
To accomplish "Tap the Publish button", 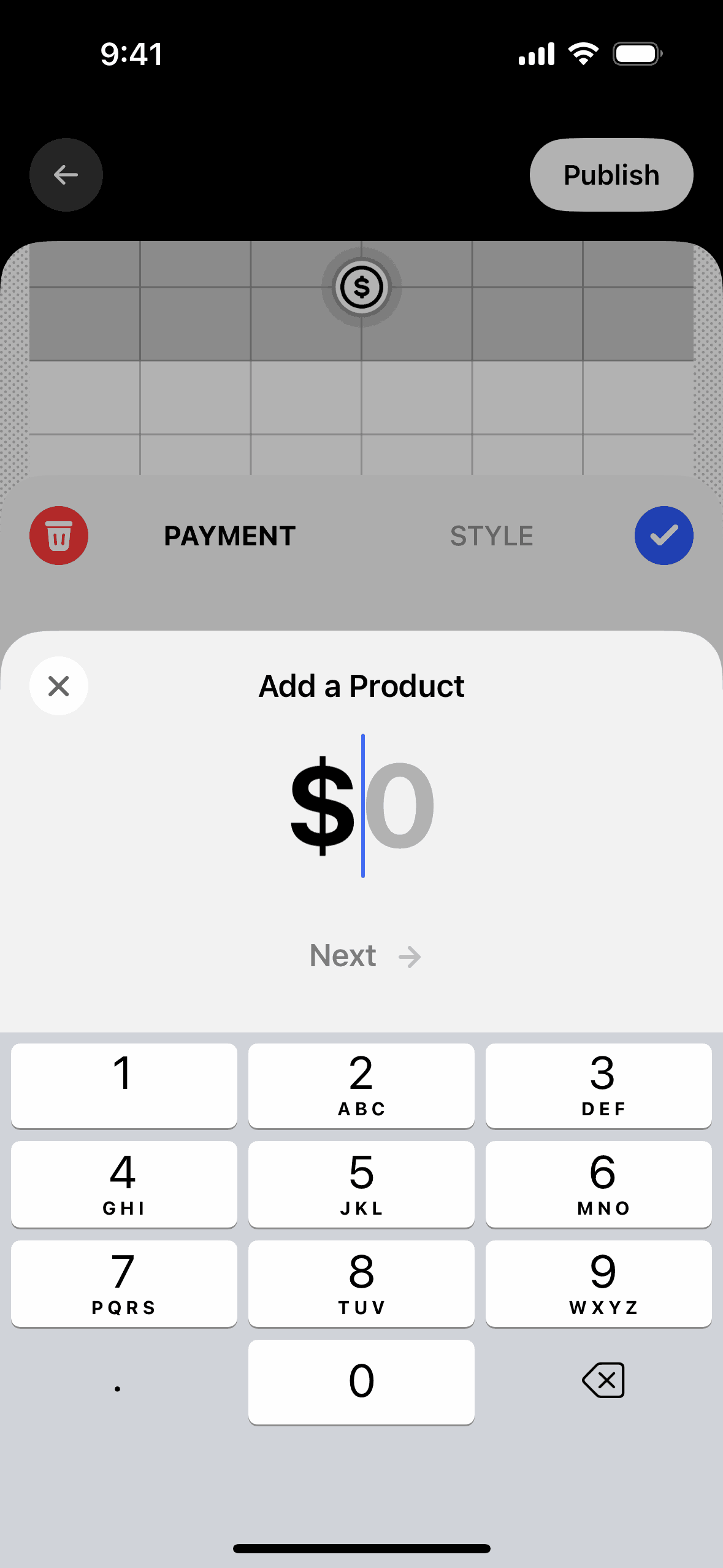I will pos(611,175).
